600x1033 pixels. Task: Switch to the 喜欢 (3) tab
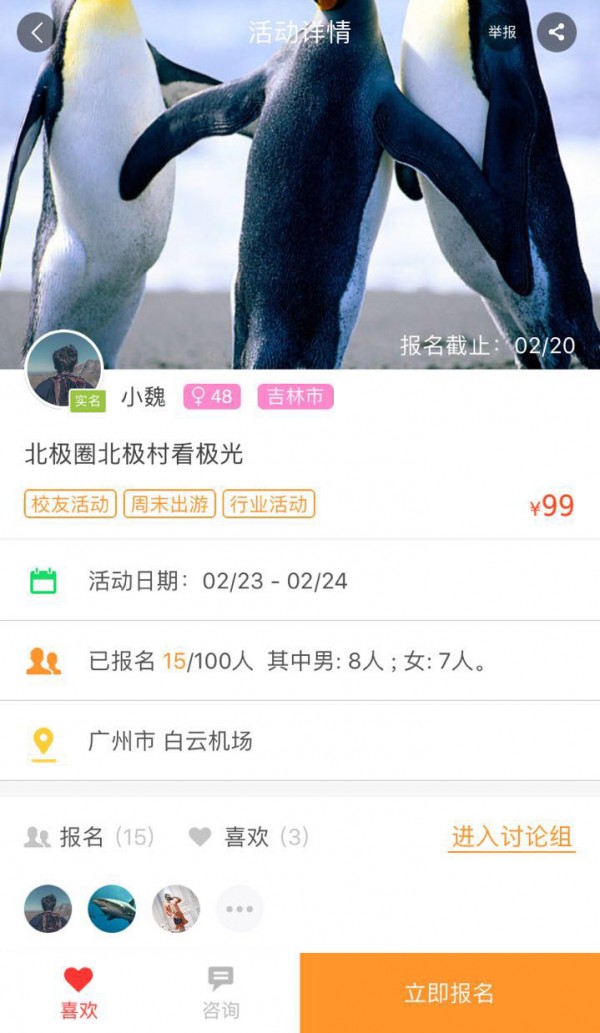[250, 837]
